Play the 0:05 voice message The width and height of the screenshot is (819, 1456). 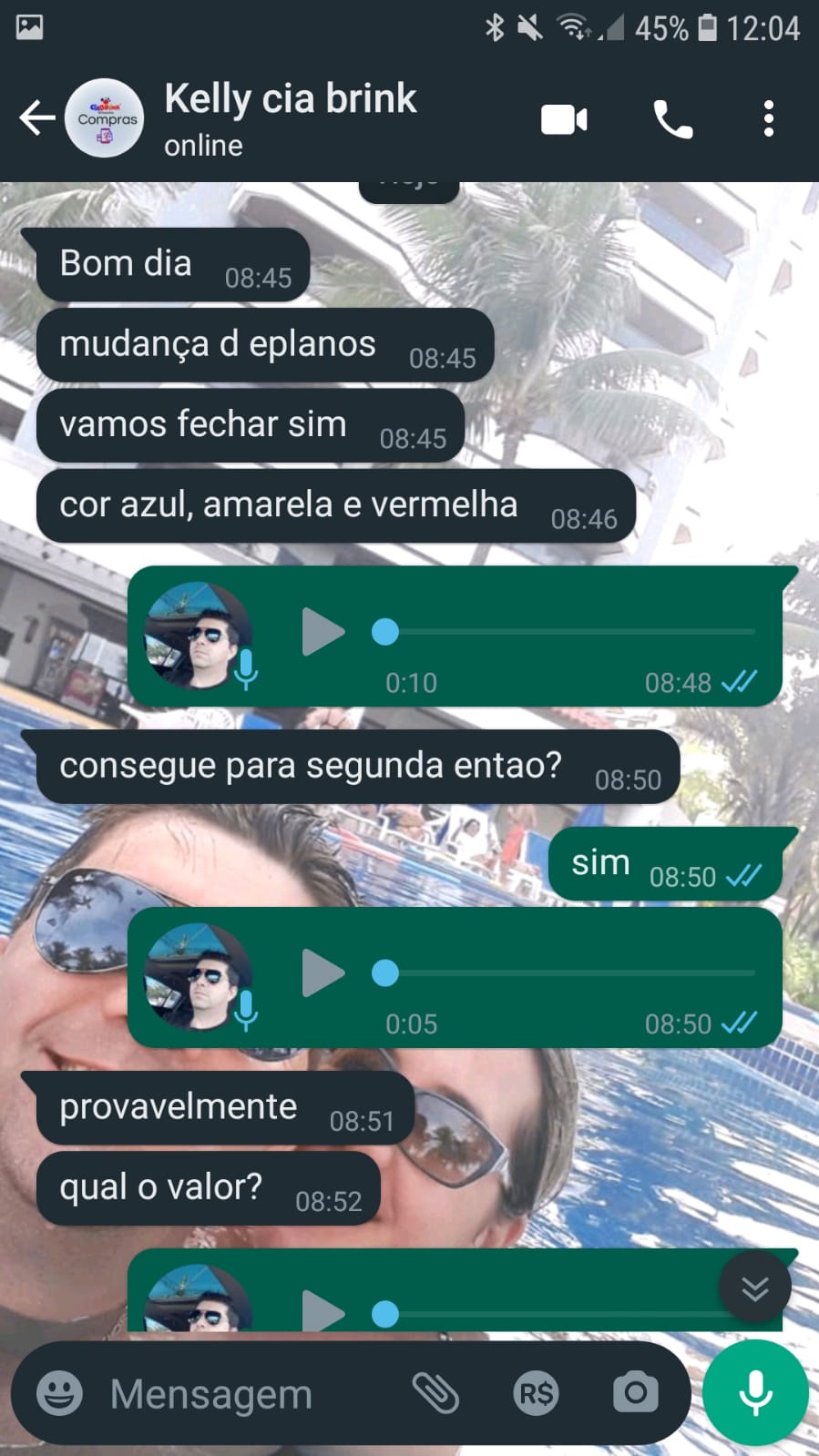[322, 973]
